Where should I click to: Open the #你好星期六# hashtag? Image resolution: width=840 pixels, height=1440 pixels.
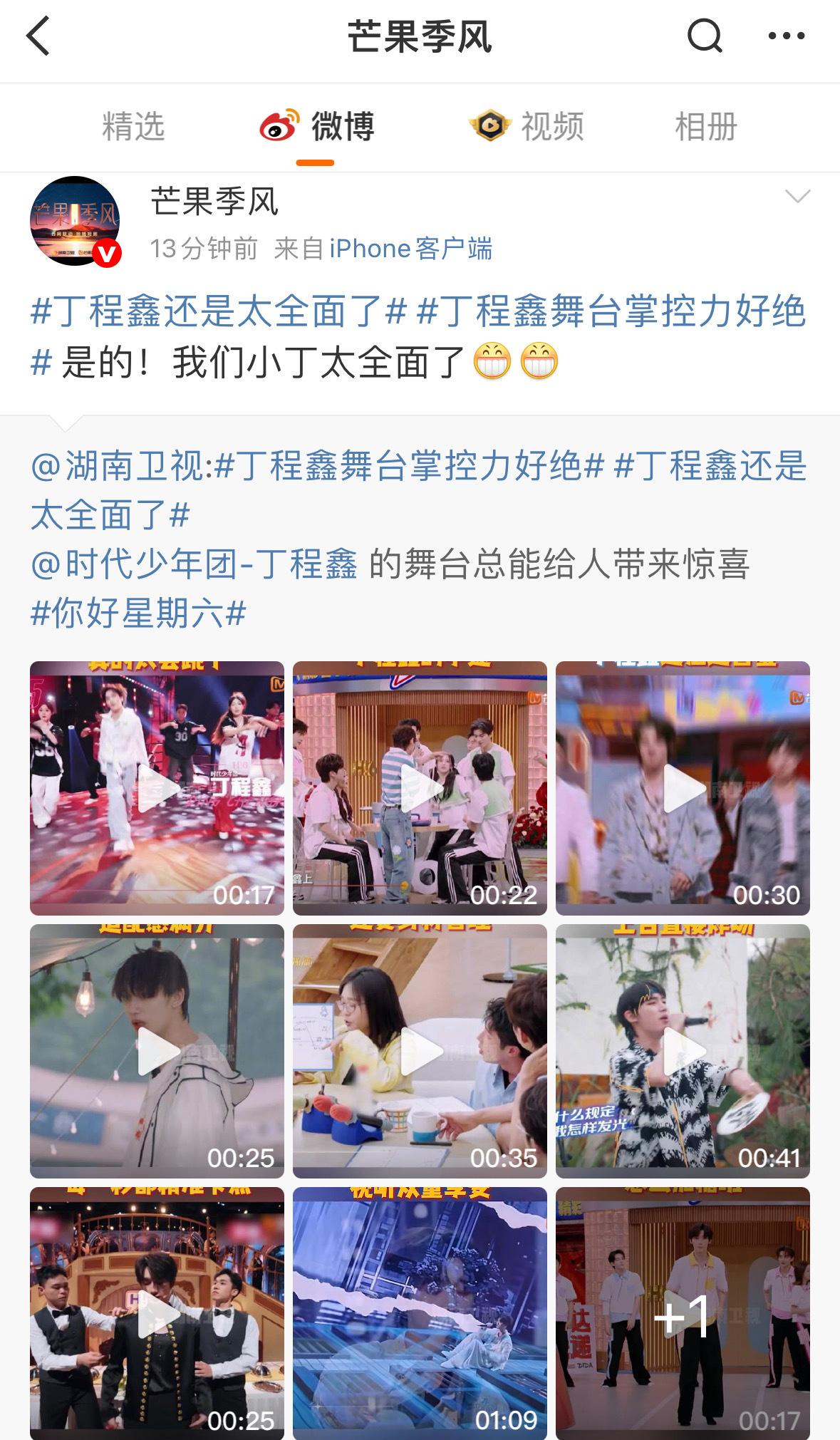pos(138,613)
